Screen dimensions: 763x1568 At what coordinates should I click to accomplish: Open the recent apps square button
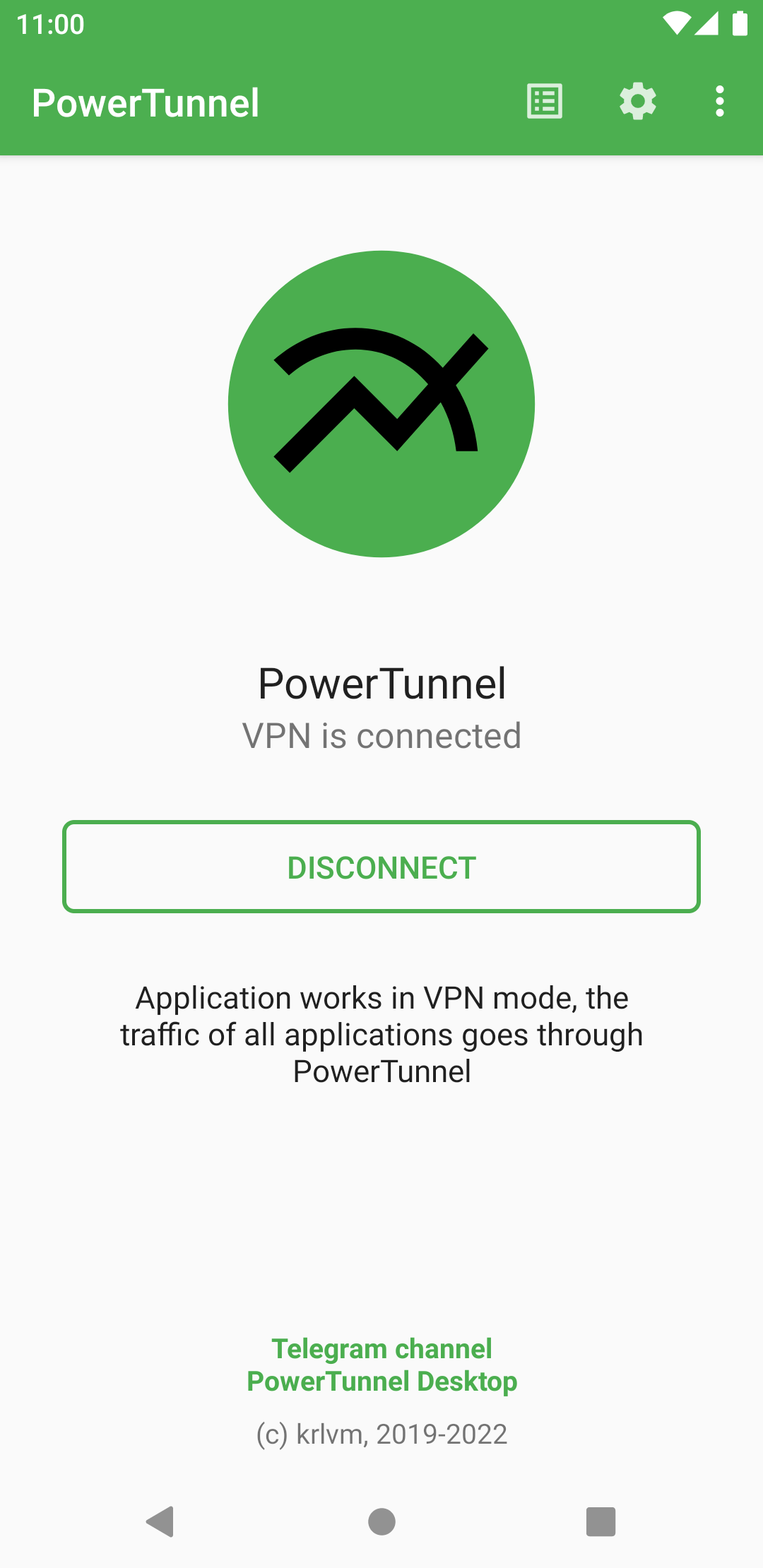click(601, 1523)
